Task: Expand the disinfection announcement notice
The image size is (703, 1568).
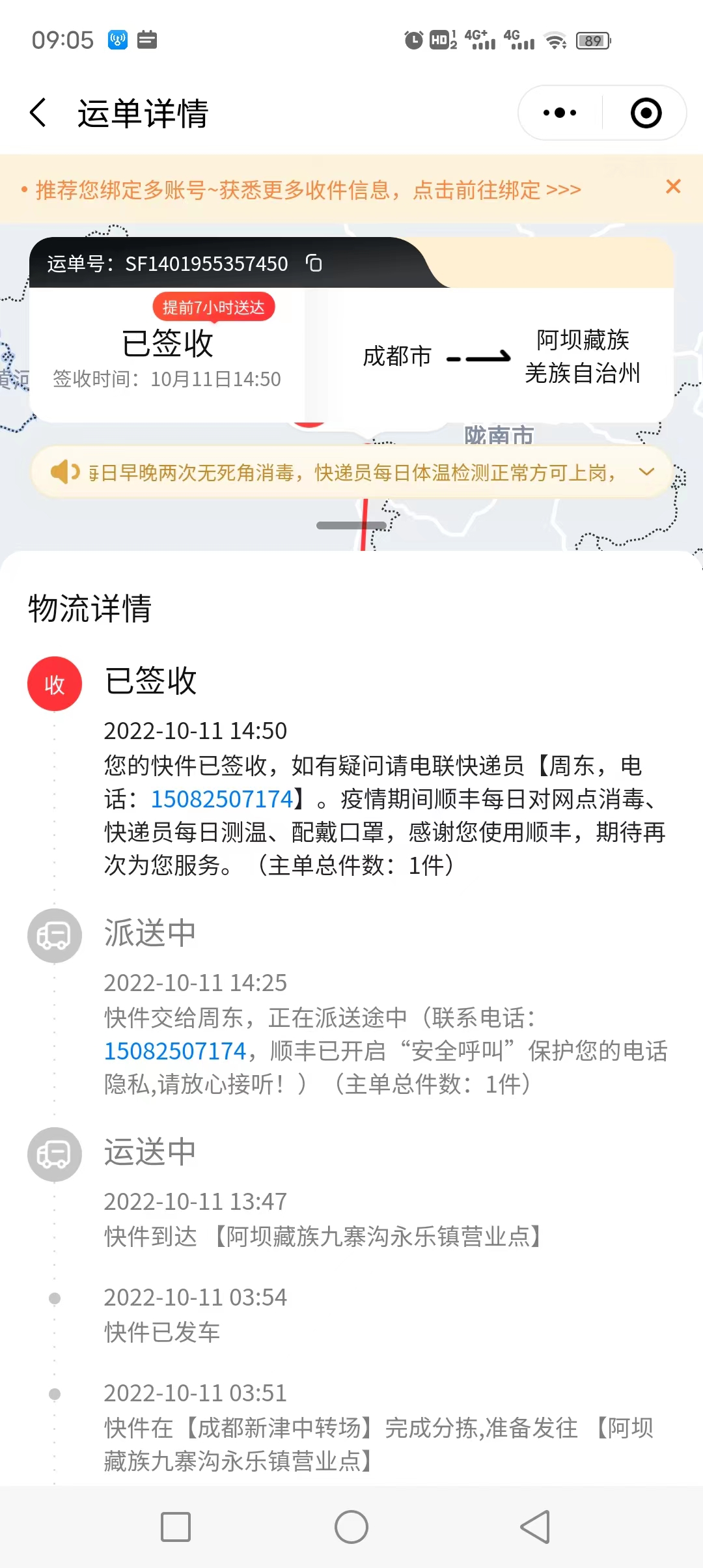Action: coord(646,471)
